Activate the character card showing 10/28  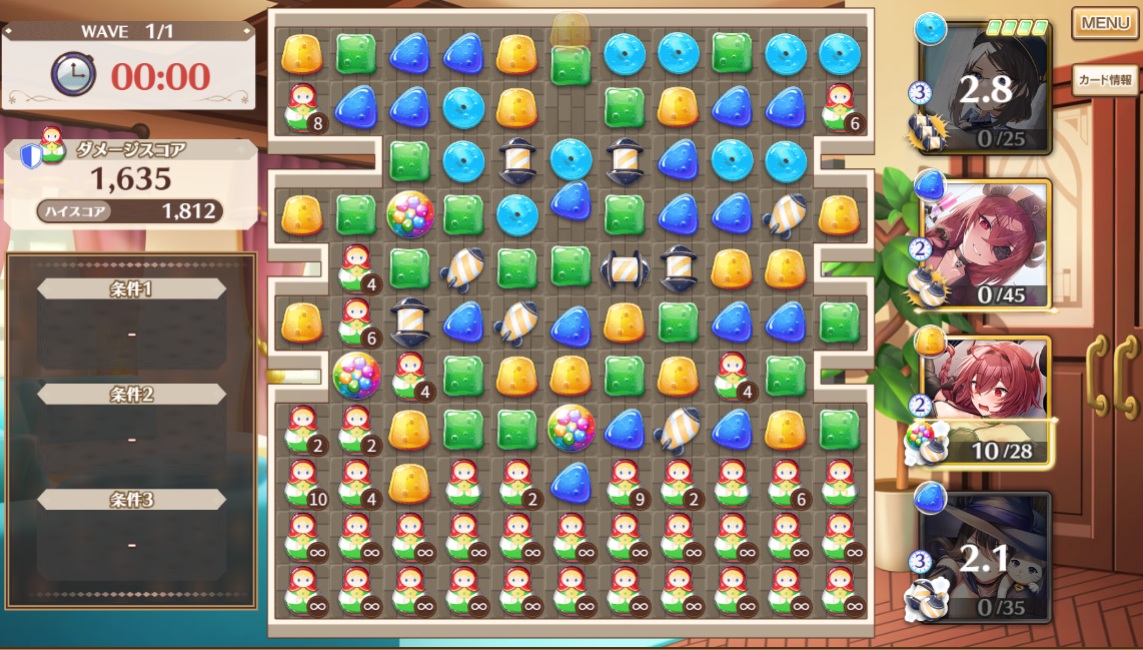(x=984, y=402)
